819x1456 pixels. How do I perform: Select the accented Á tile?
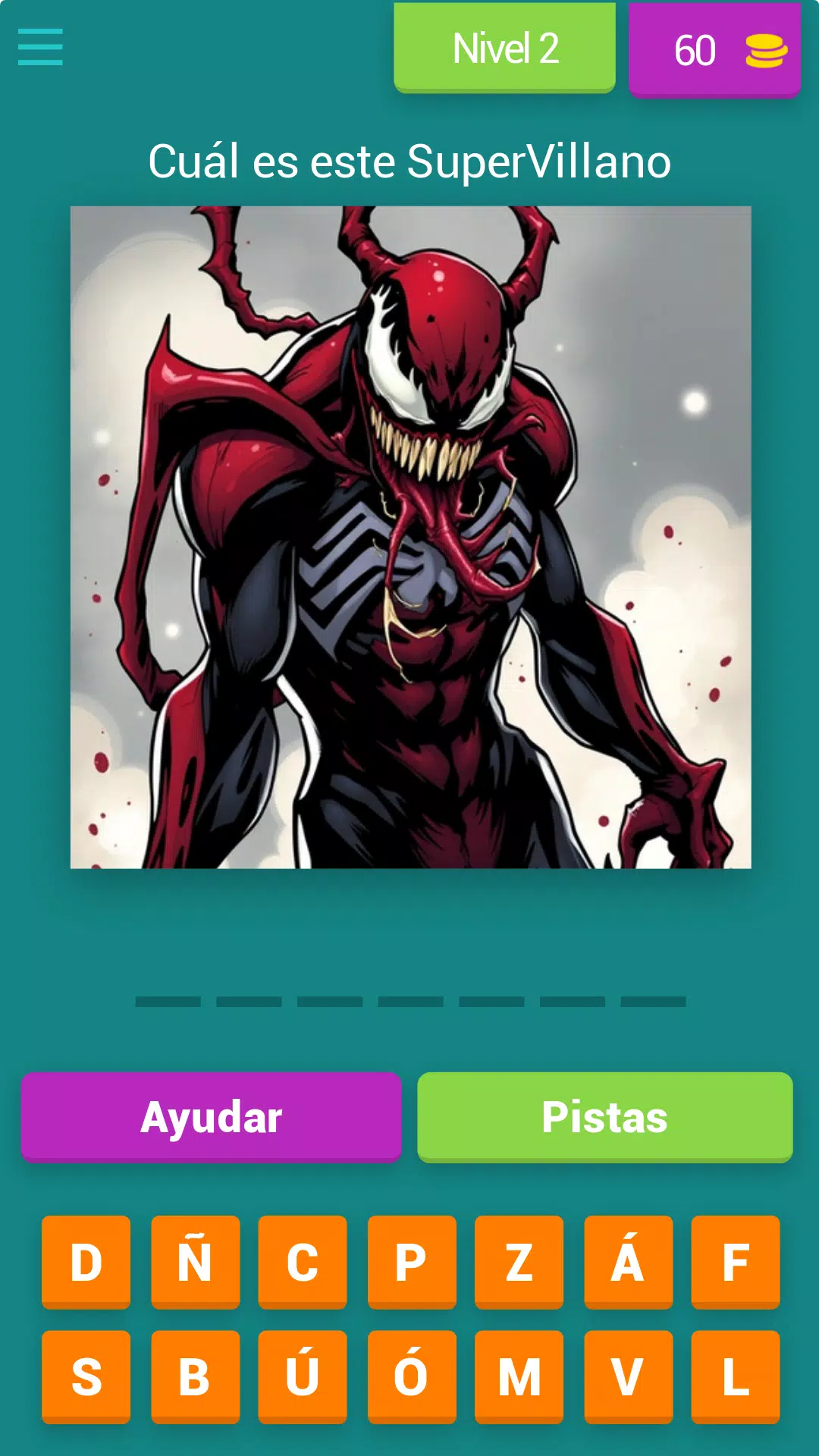(628, 1262)
